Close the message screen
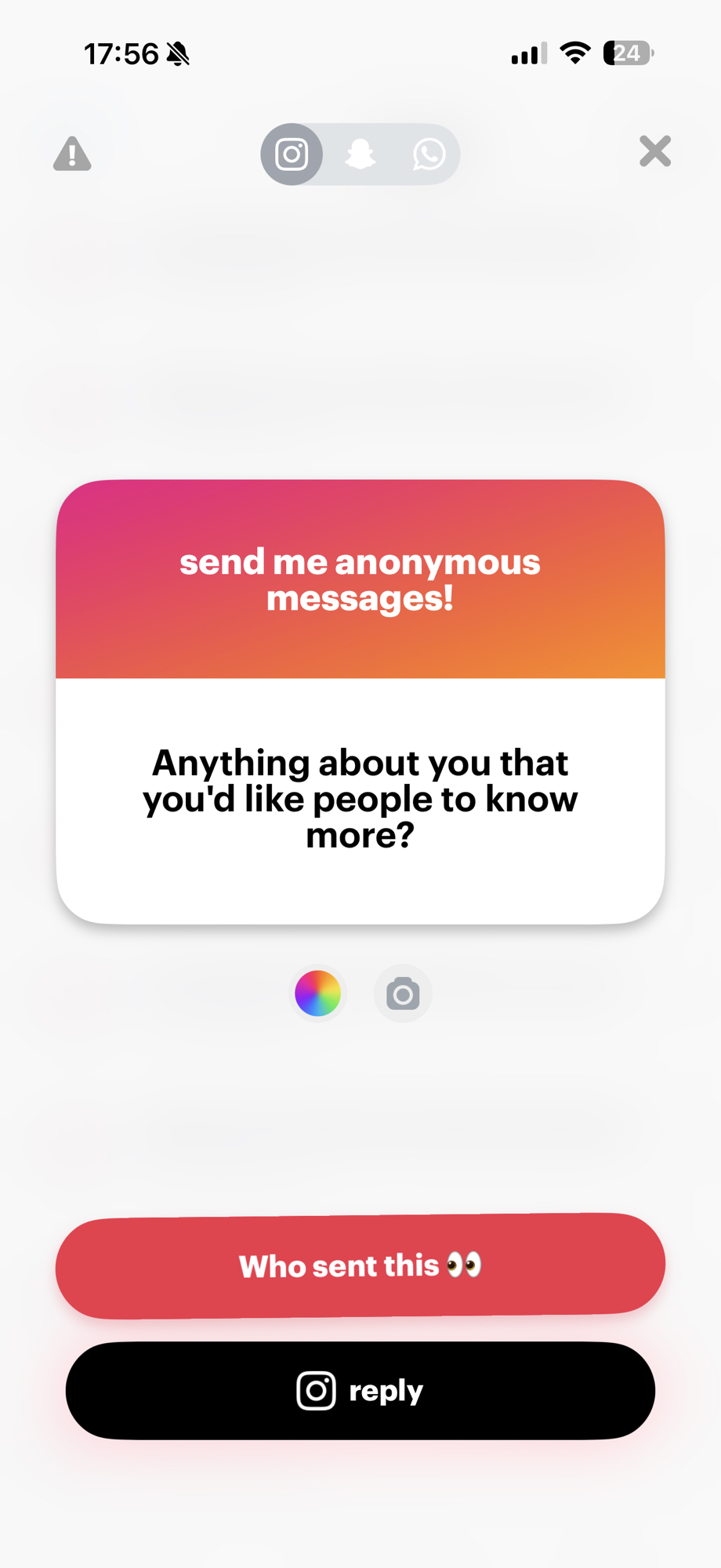721x1568 pixels. pyautogui.click(x=654, y=151)
